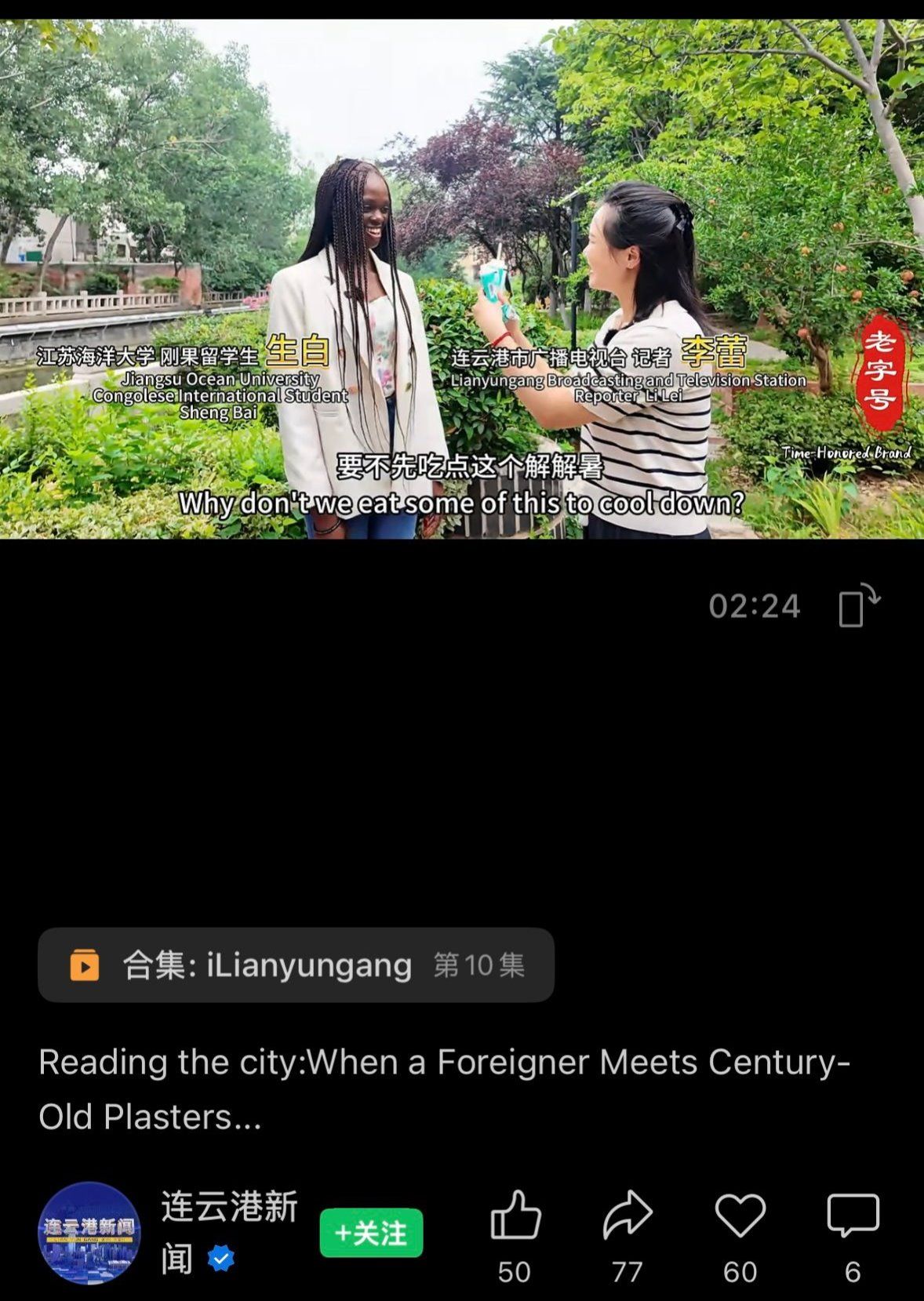Expand the video description text
Image resolution: width=924 pixels, height=1301 pixels.
click(444, 1089)
